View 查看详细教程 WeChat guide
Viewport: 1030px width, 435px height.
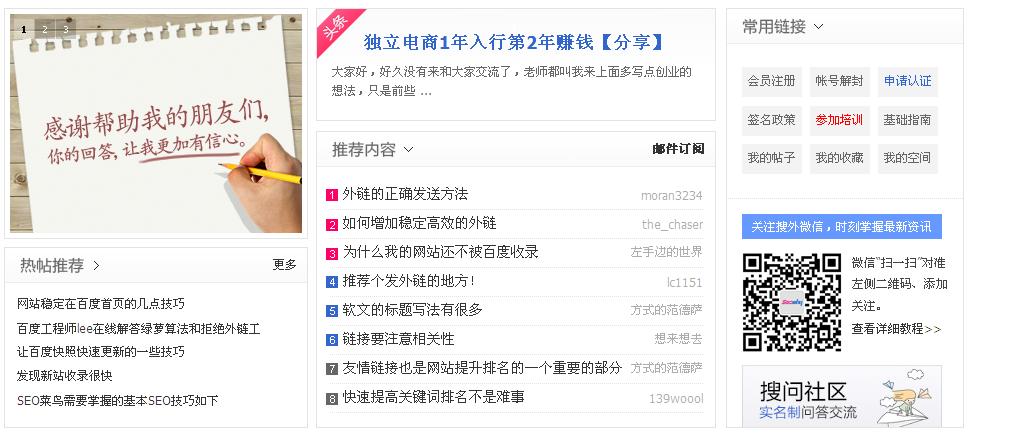pos(896,329)
